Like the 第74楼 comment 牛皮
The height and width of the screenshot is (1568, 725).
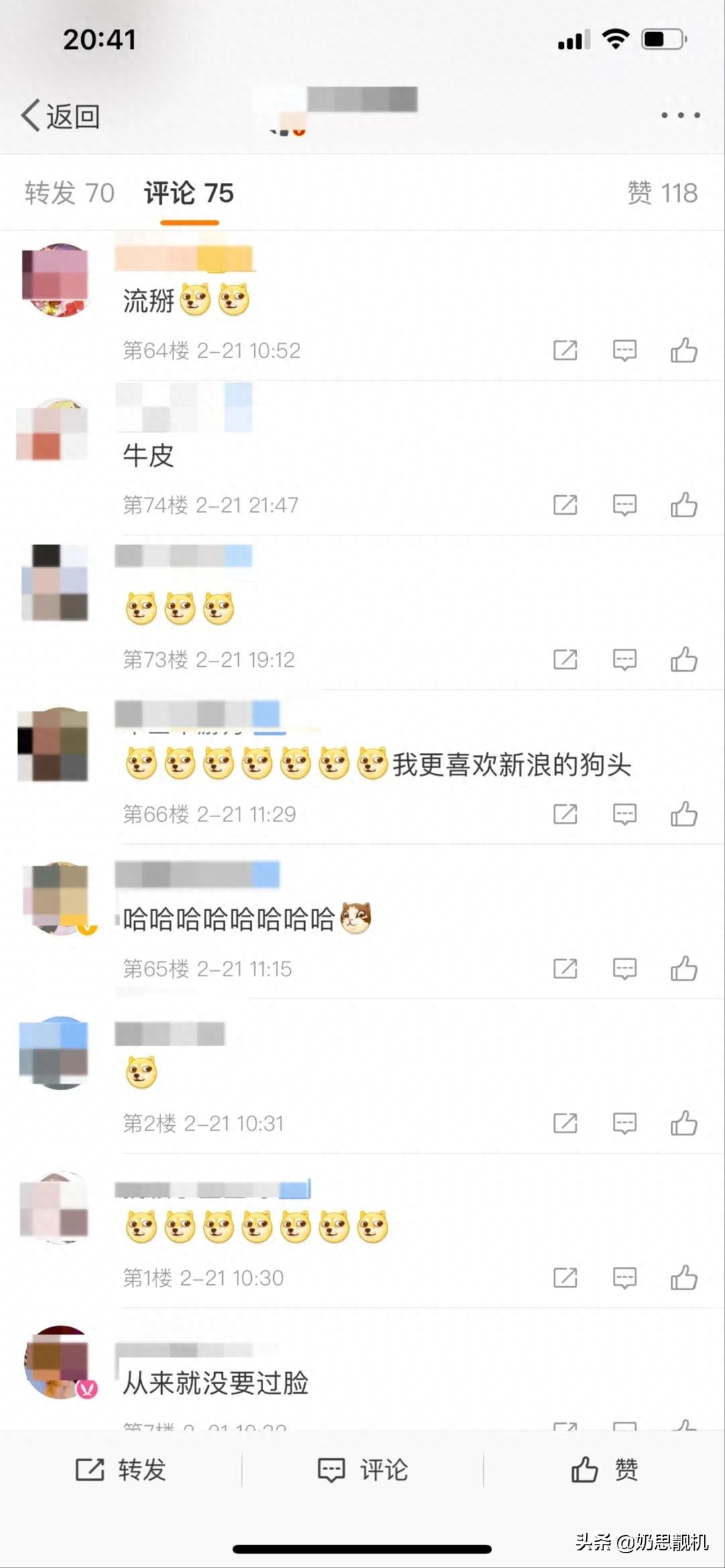(683, 505)
